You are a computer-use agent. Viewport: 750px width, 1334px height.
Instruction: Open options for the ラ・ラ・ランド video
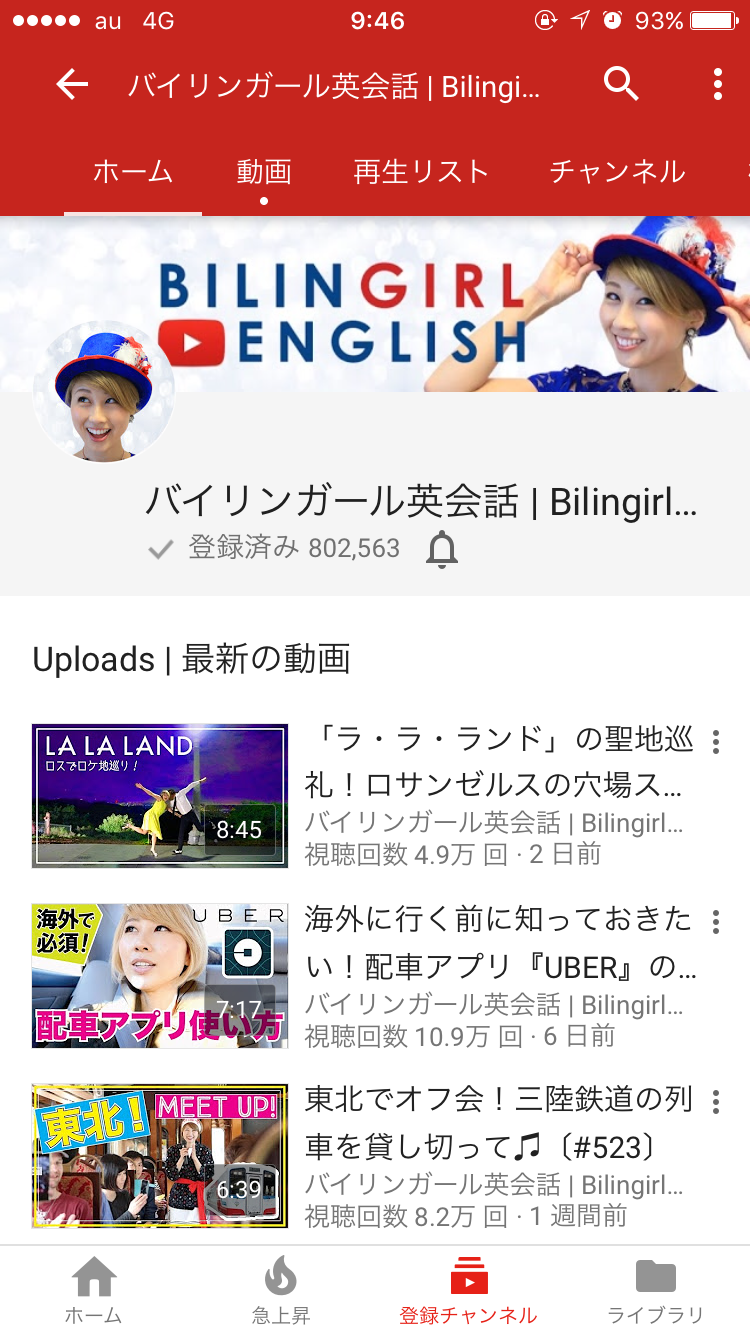716,742
